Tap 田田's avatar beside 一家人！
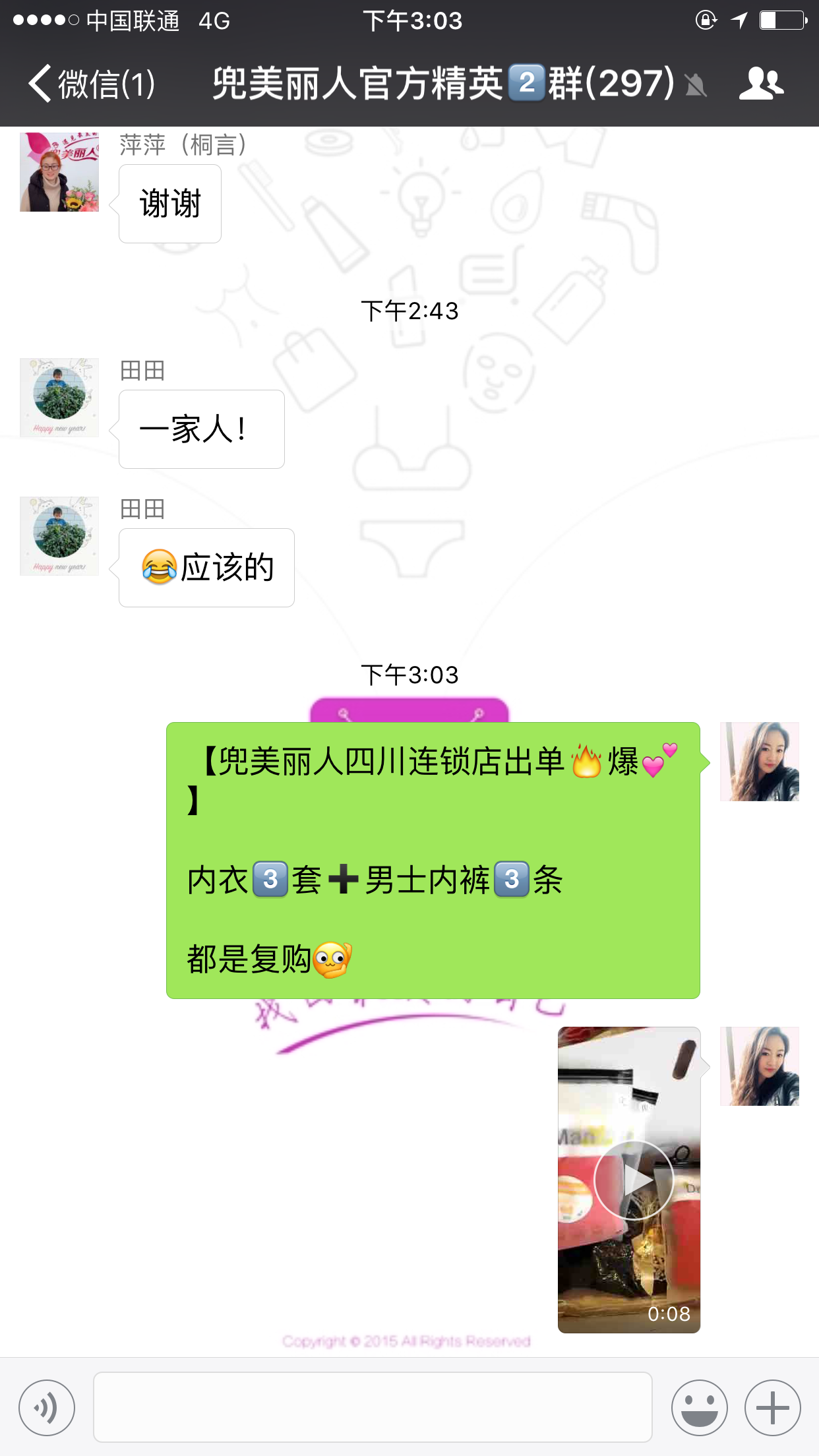The width and height of the screenshot is (819, 1456). pos(59,398)
